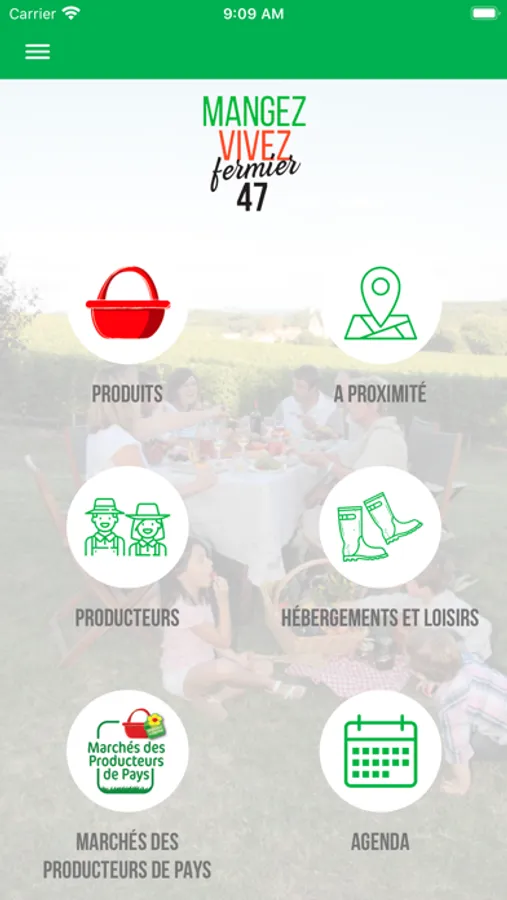The image size is (507, 900).
Task: Open the Produits basket section
Action: coord(127,302)
